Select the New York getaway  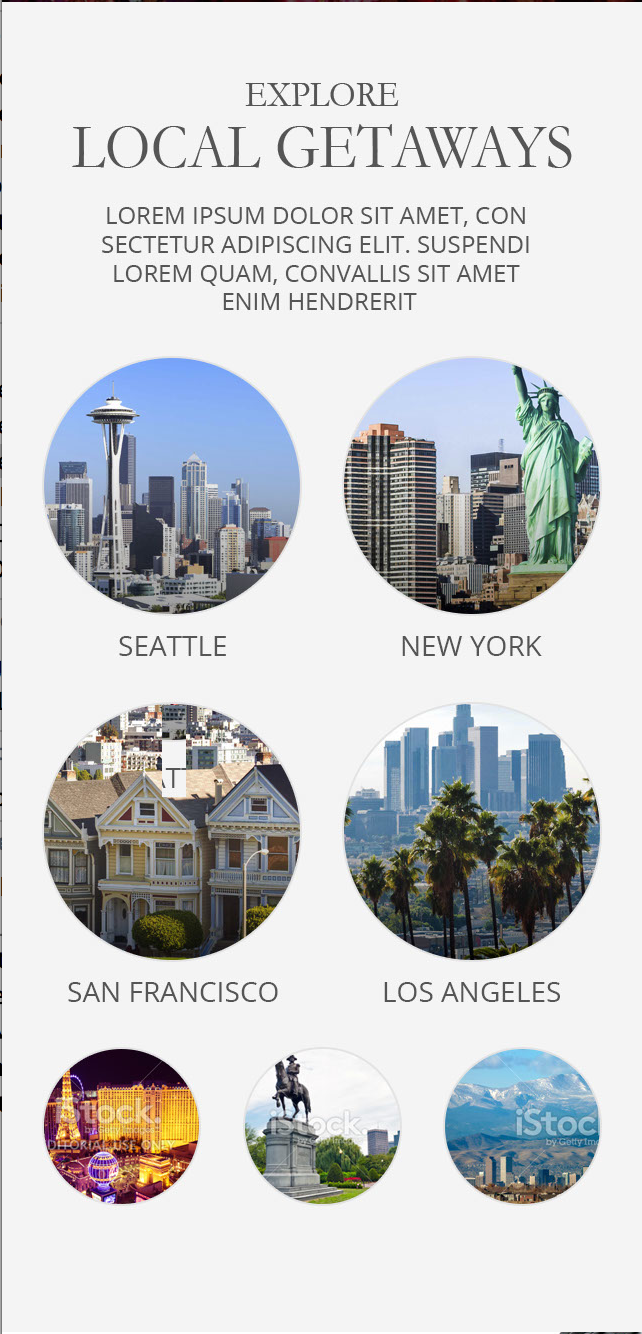pyautogui.click(x=472, y=486)
